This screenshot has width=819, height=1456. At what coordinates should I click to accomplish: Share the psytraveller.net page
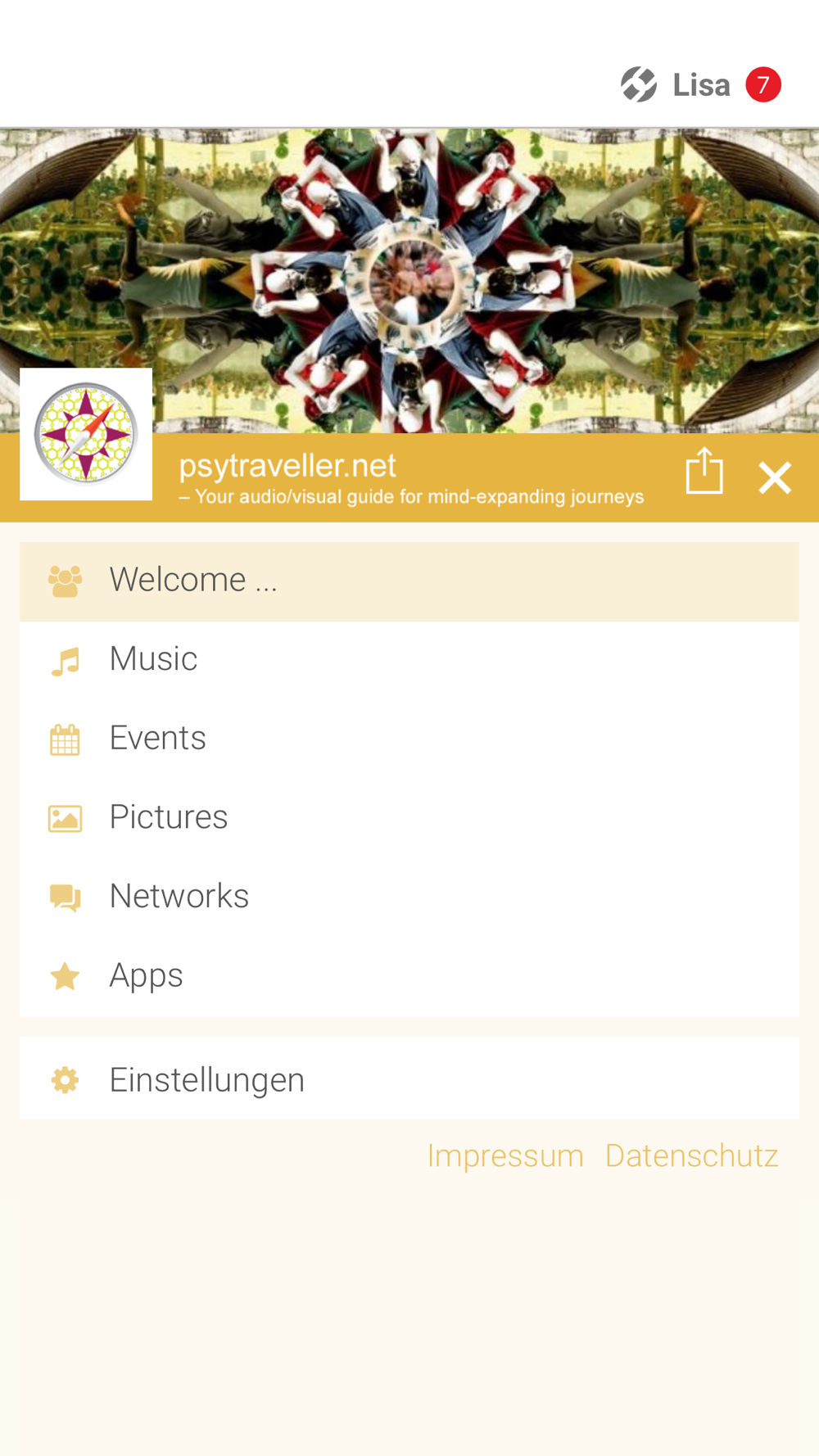[704, 472]
